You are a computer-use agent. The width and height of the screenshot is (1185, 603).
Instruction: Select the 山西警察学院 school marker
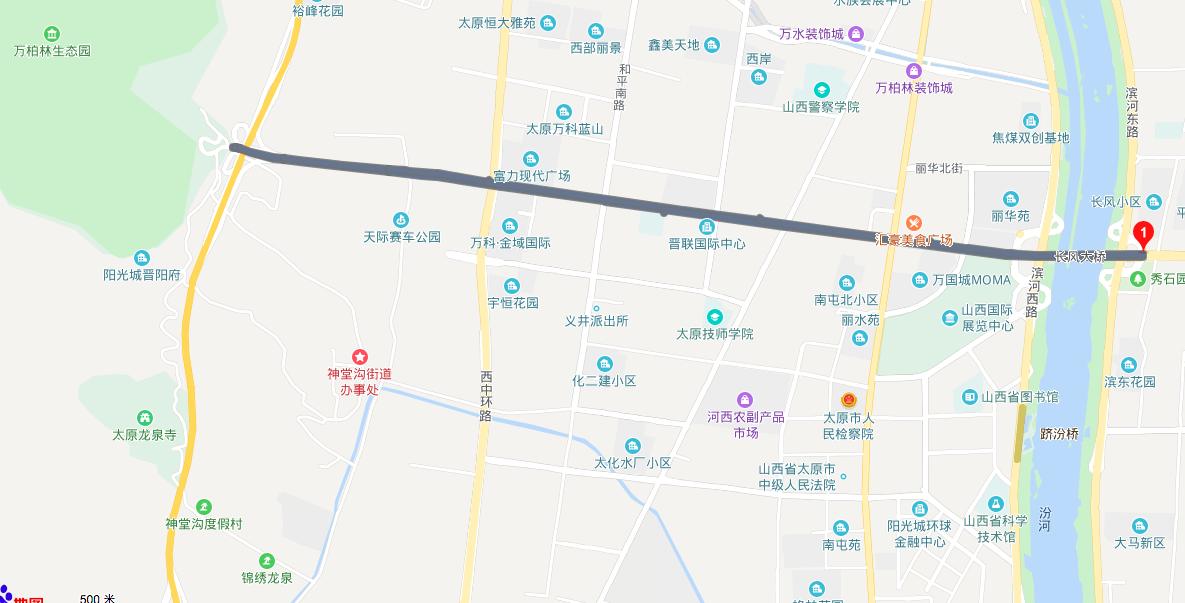click(x=821, y=89)
